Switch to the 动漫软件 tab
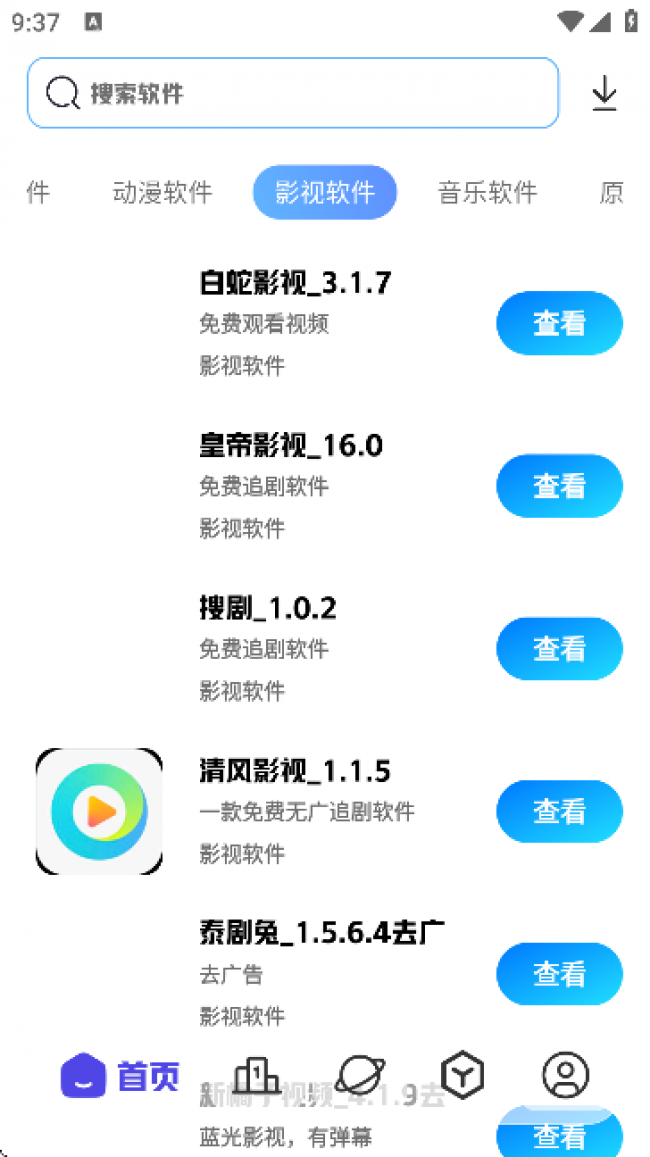Screen dimensions: 650x1157 pyautogui.click(x=163, y=192)
